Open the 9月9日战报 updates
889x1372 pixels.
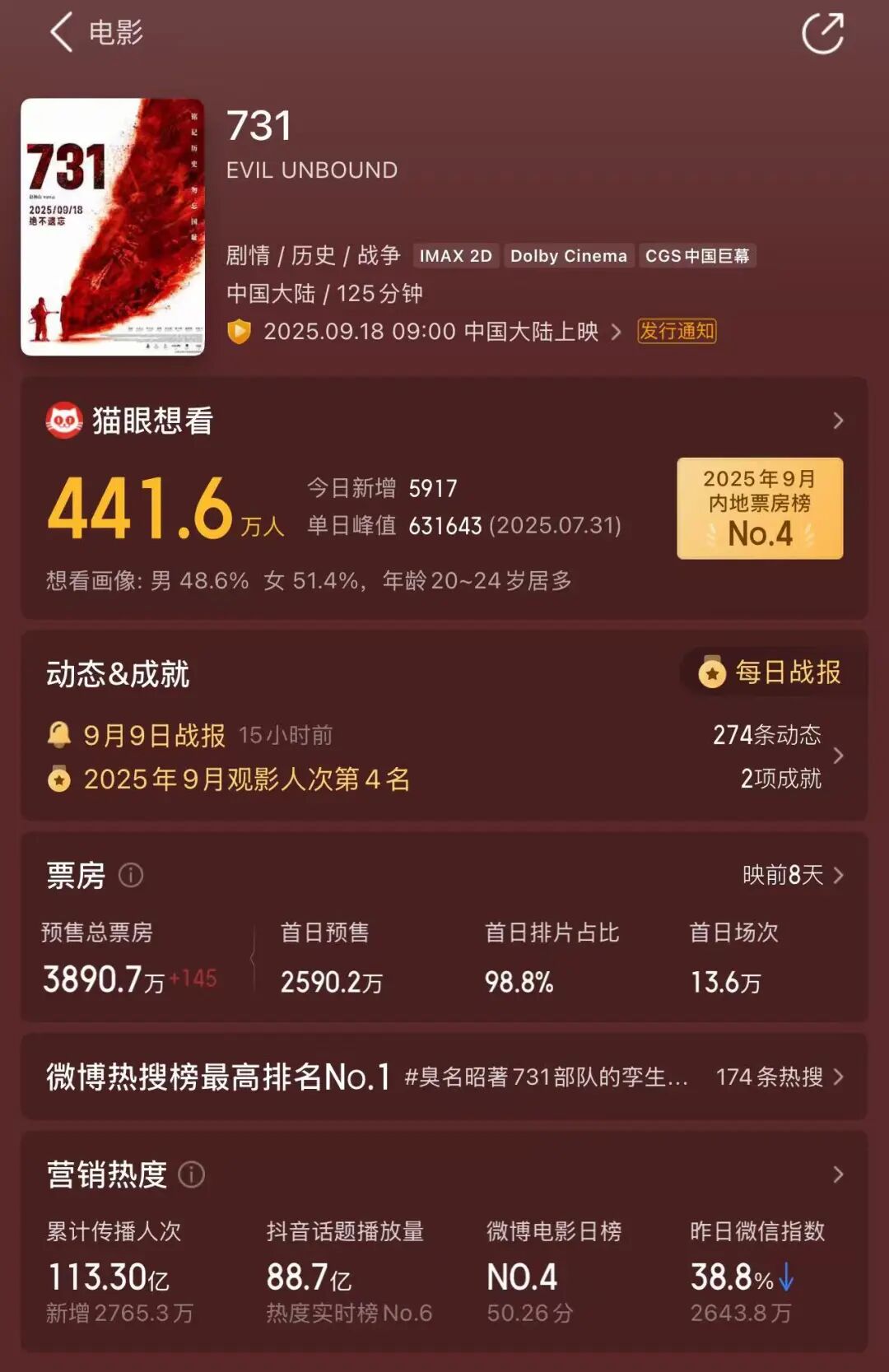point(154,735)
